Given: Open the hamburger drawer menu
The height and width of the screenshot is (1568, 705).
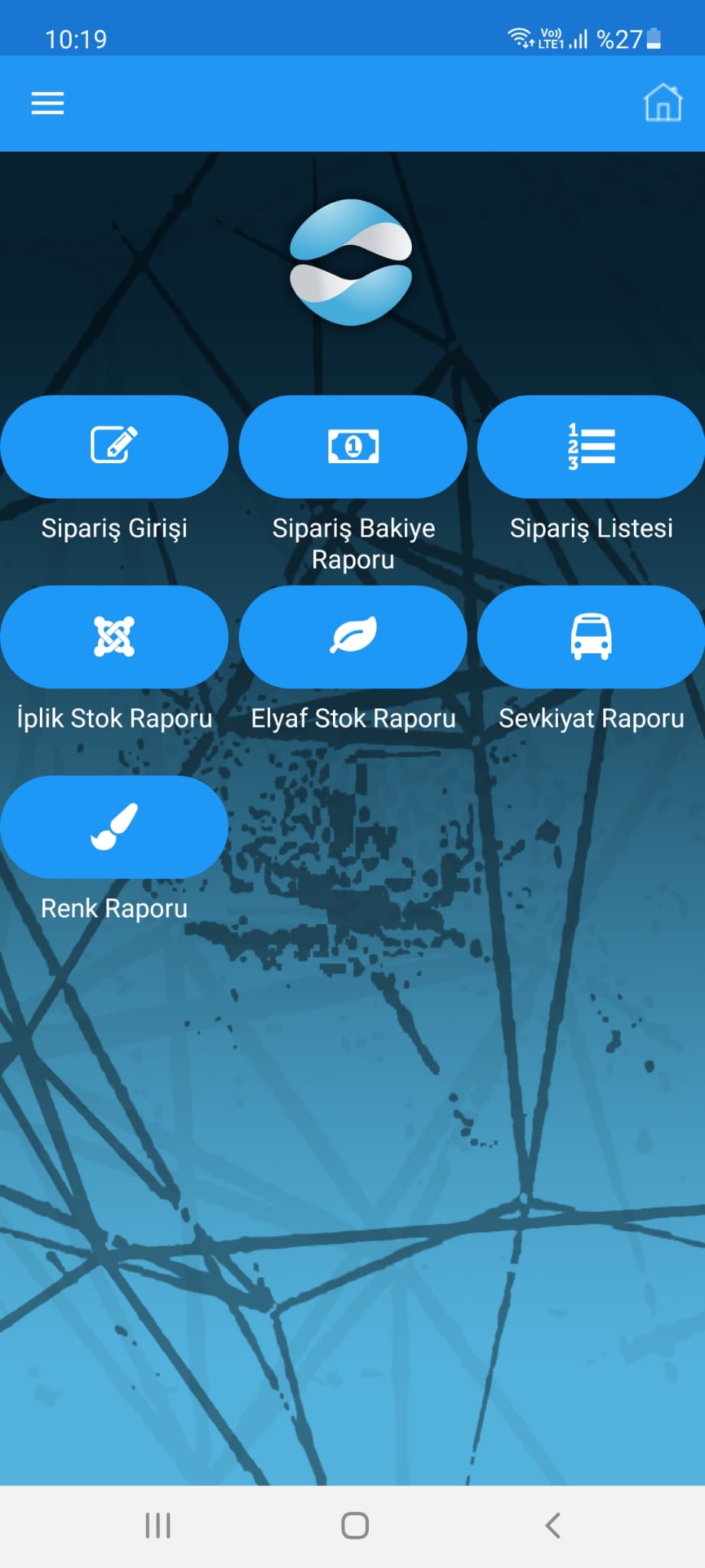Looking at the screenshot, I should [47, 103].
